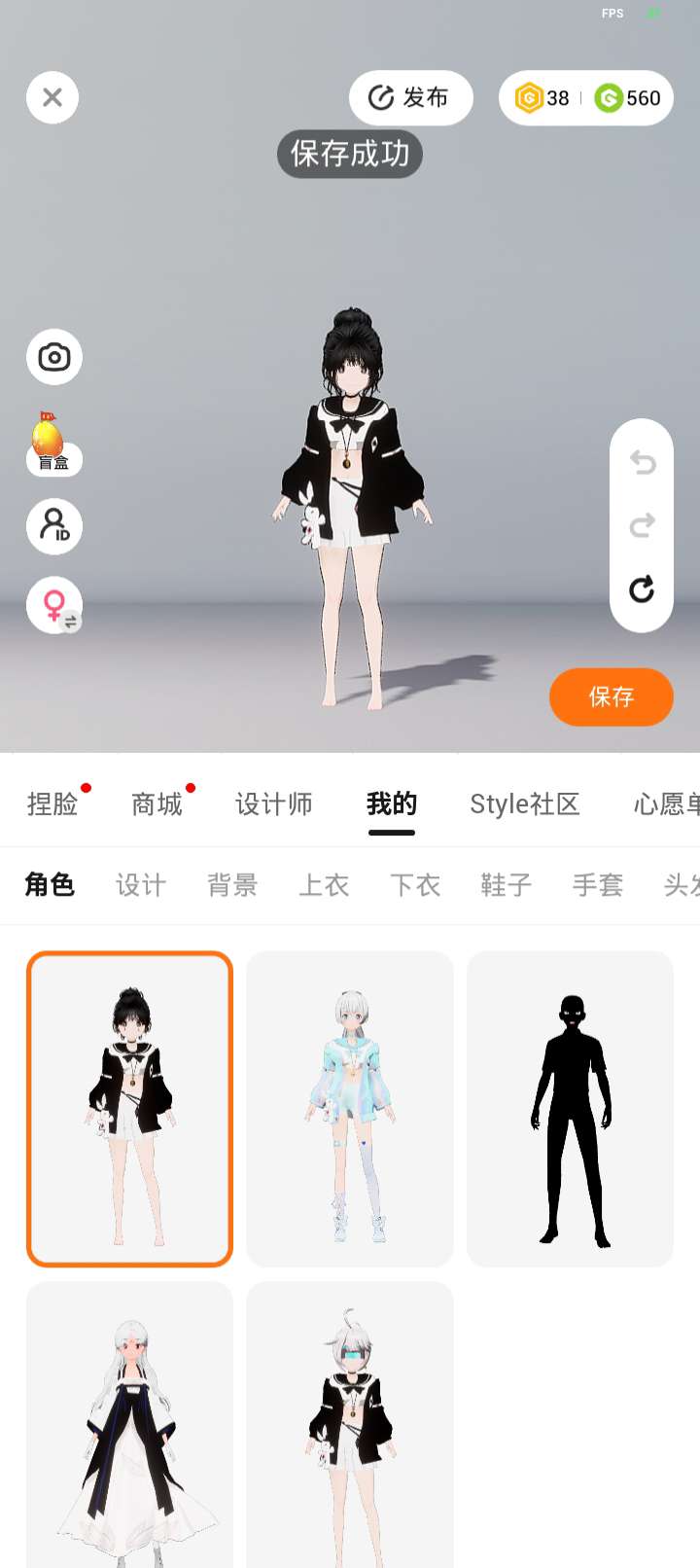Choose the light-blue outfit character
The width and height of the screenshot is (700, 1568).
pos(350,1109)
